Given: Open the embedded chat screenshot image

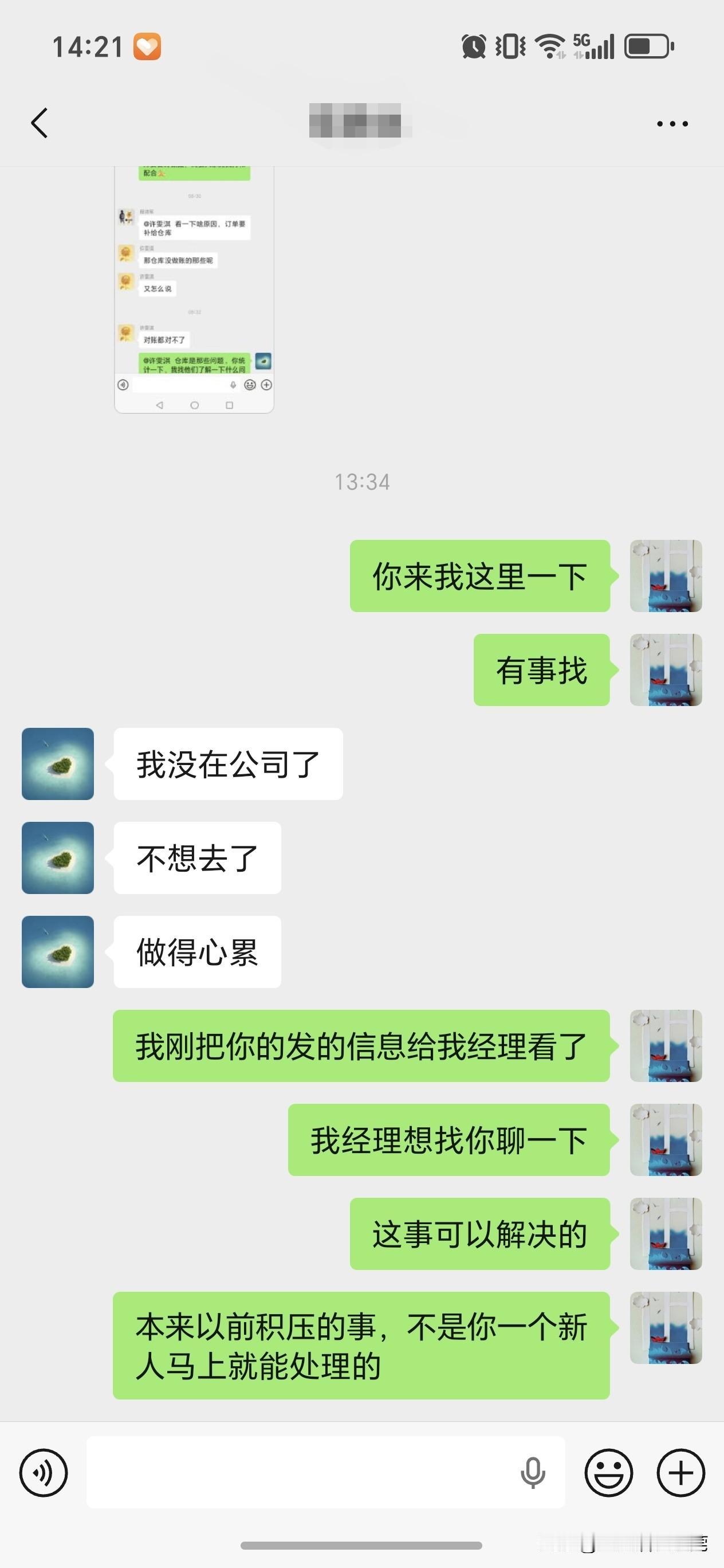Looking at the screenshot, I should tap(194, 286).
